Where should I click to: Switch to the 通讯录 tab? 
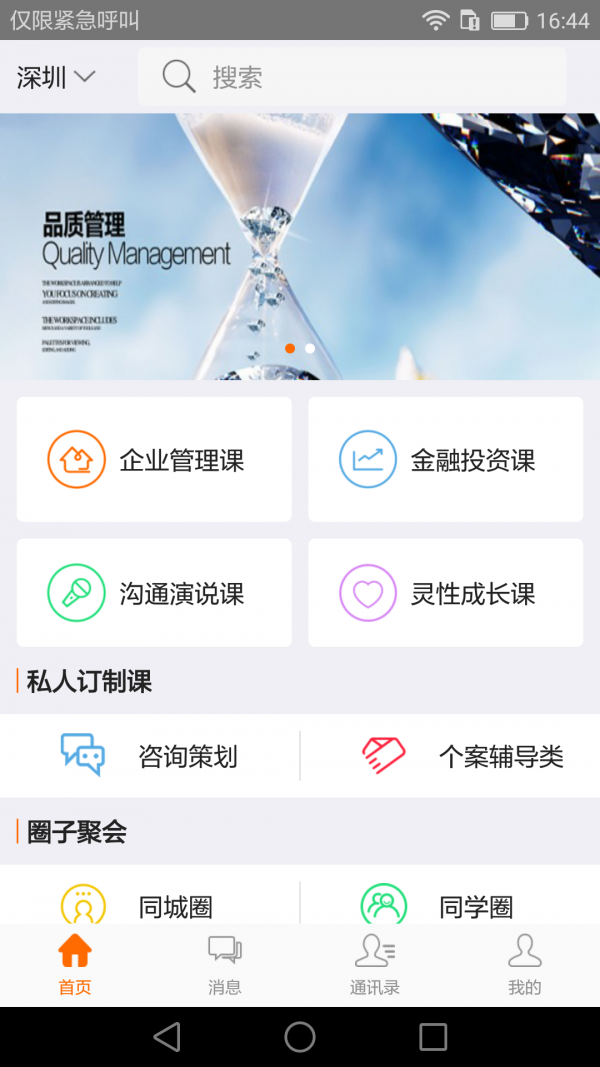(375, 965)
